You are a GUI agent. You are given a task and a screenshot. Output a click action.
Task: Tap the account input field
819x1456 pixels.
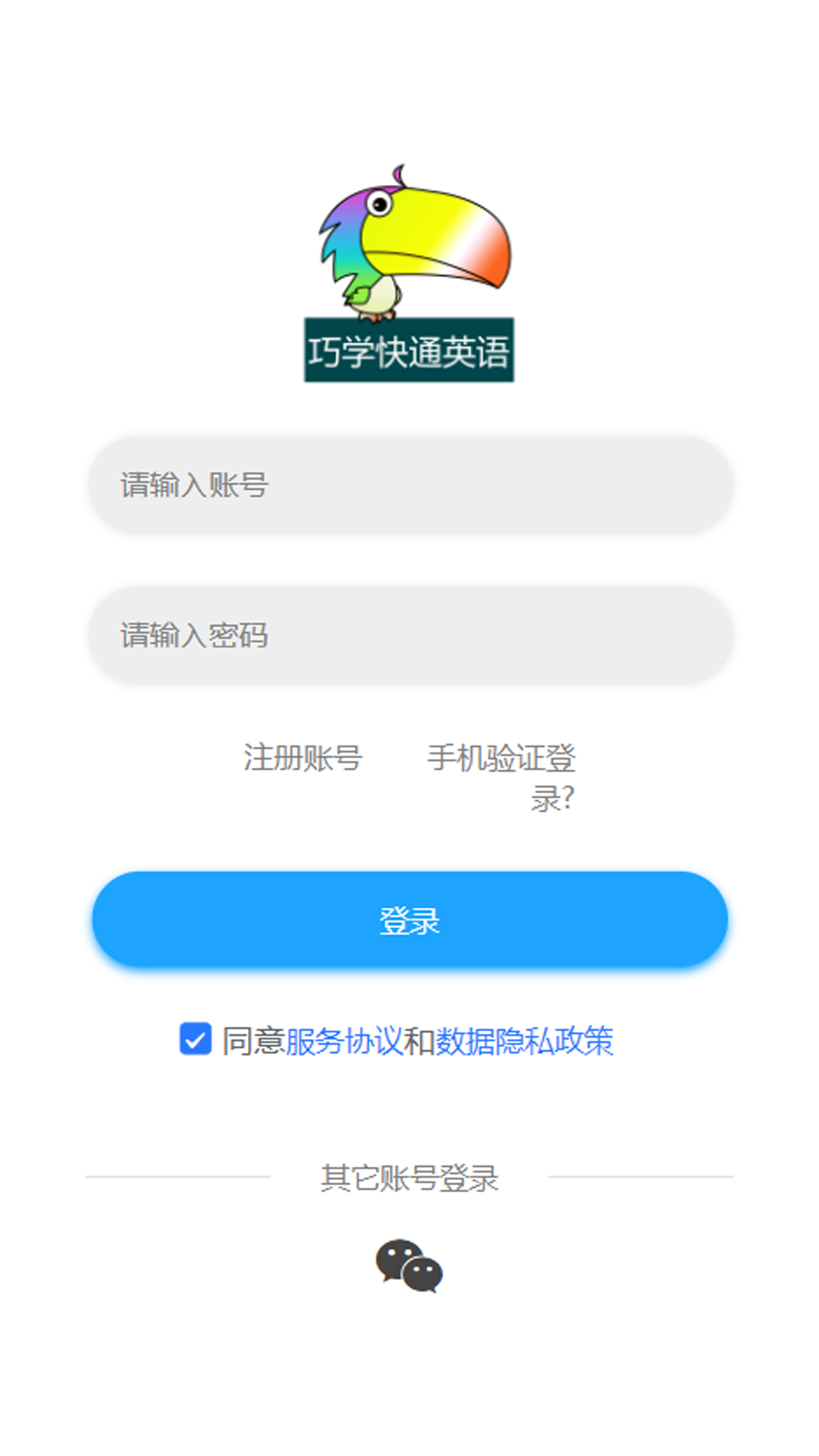pyautogui.click(x=409, y=485)
